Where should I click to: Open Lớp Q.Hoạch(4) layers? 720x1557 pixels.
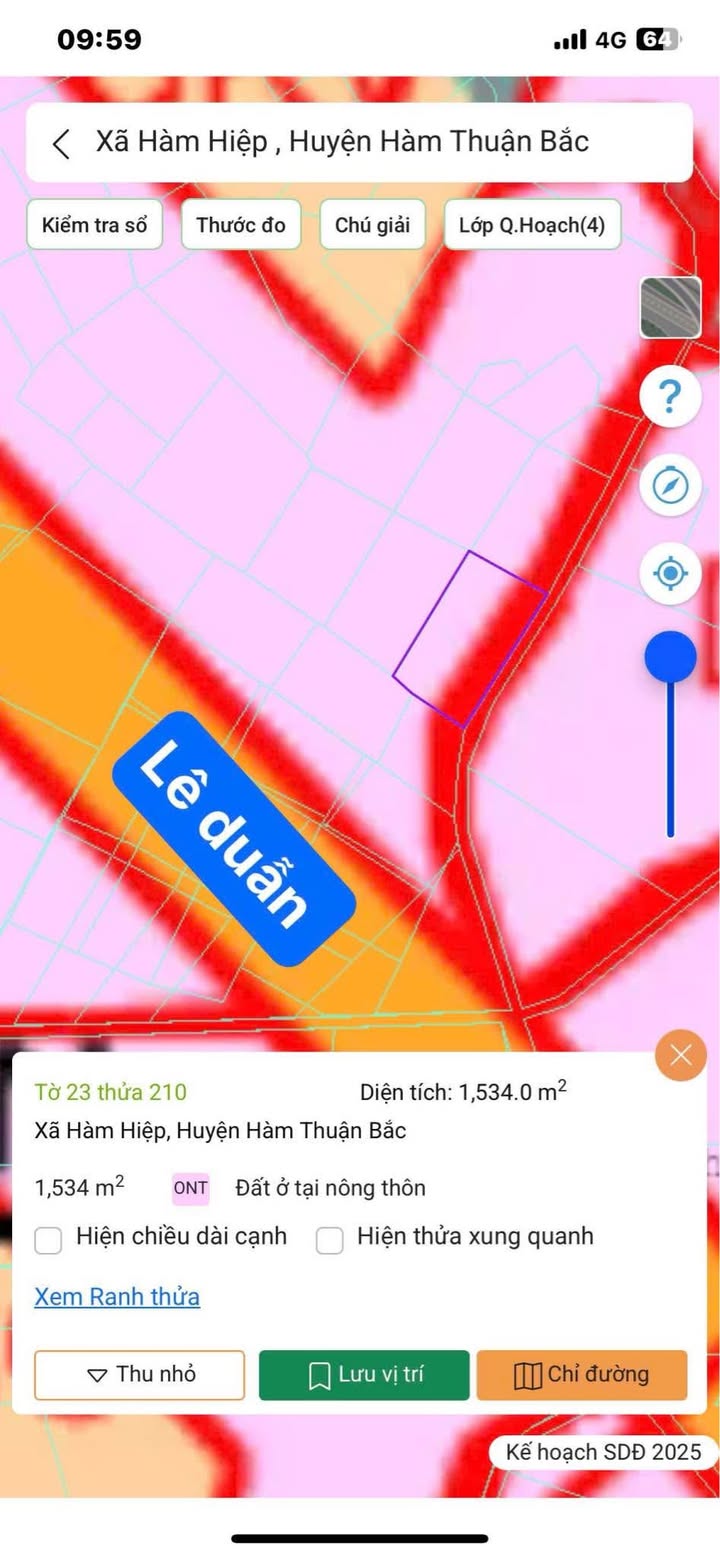tap(532, 225)
